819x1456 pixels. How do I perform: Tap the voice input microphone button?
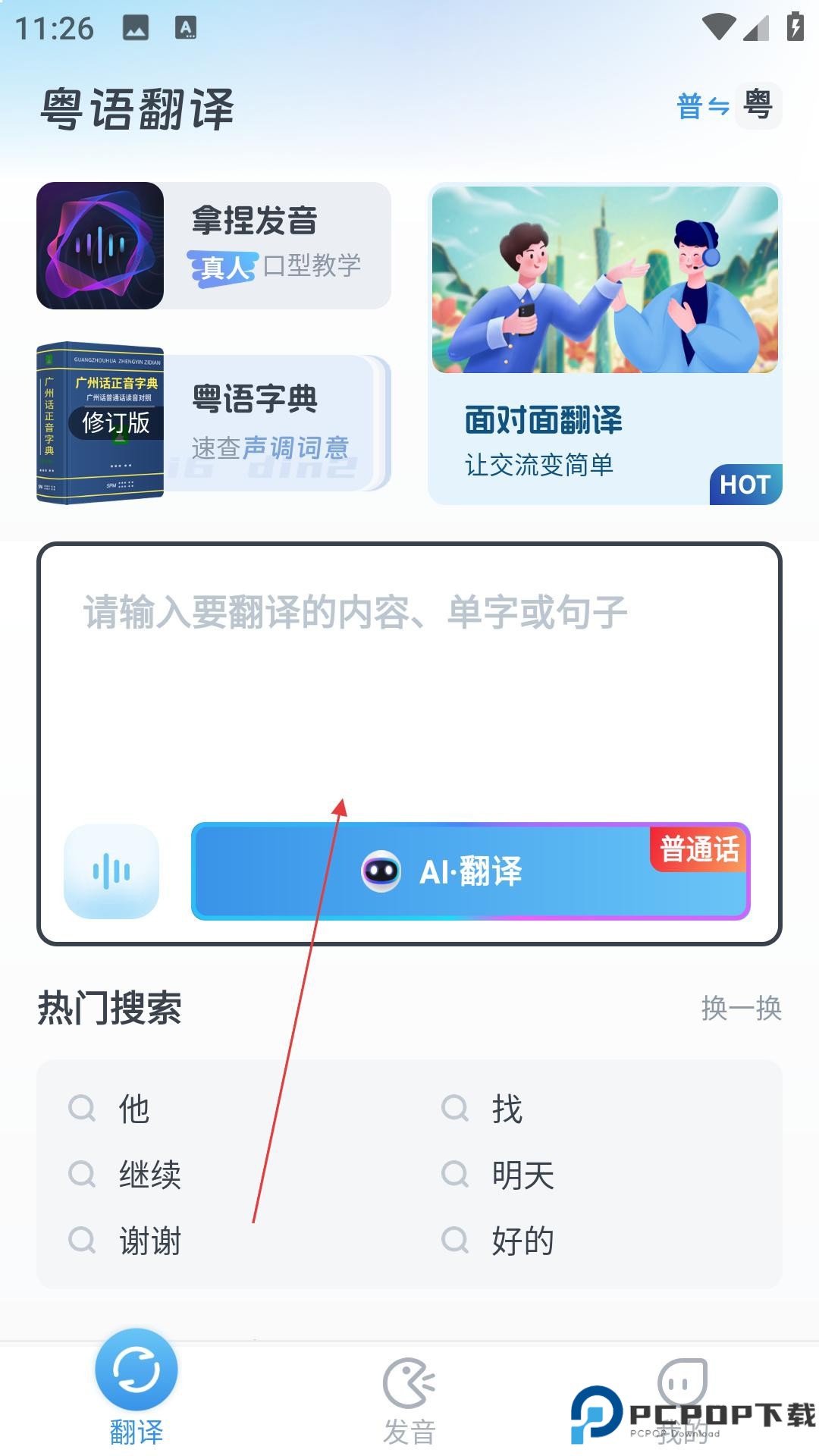(x=111, y=871)
